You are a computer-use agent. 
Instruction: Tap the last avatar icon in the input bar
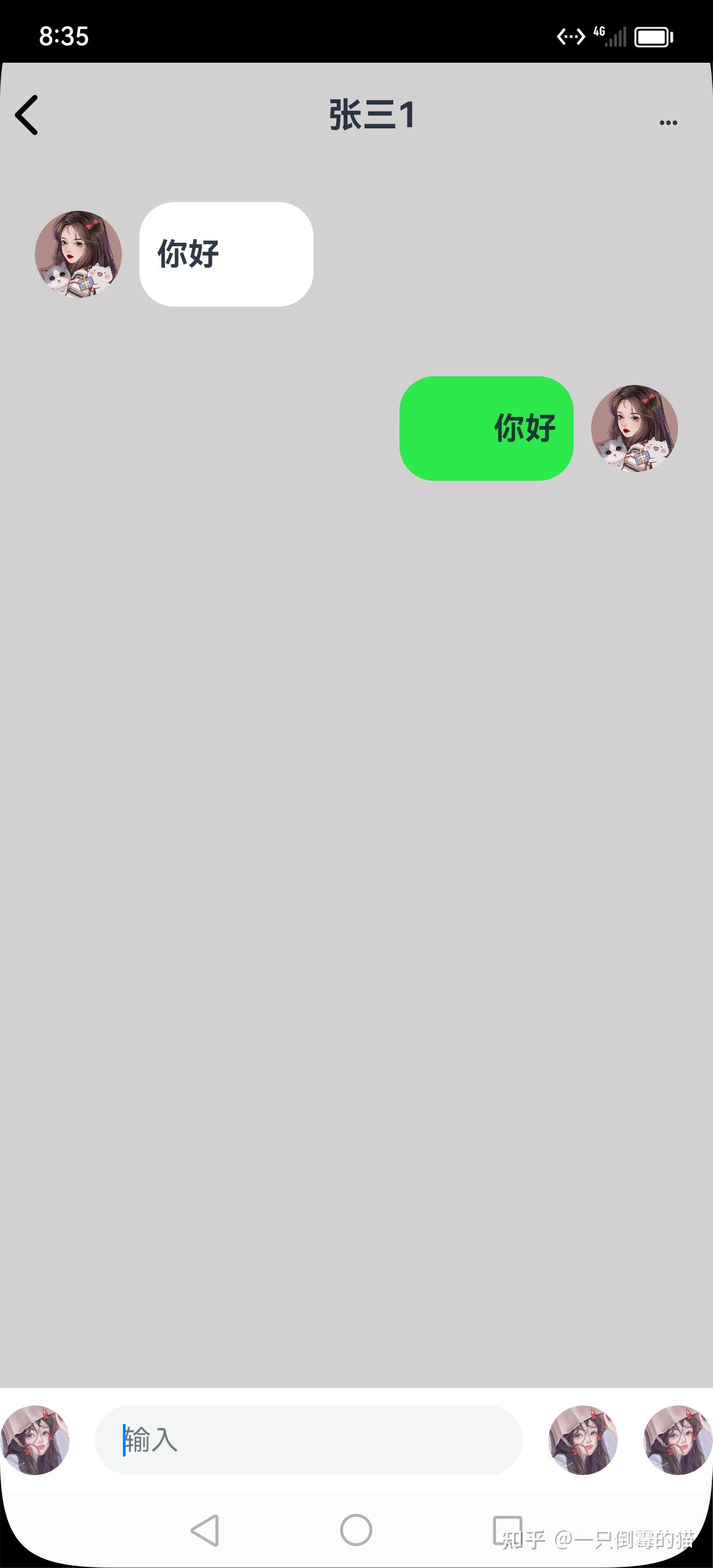[678, 1440]
